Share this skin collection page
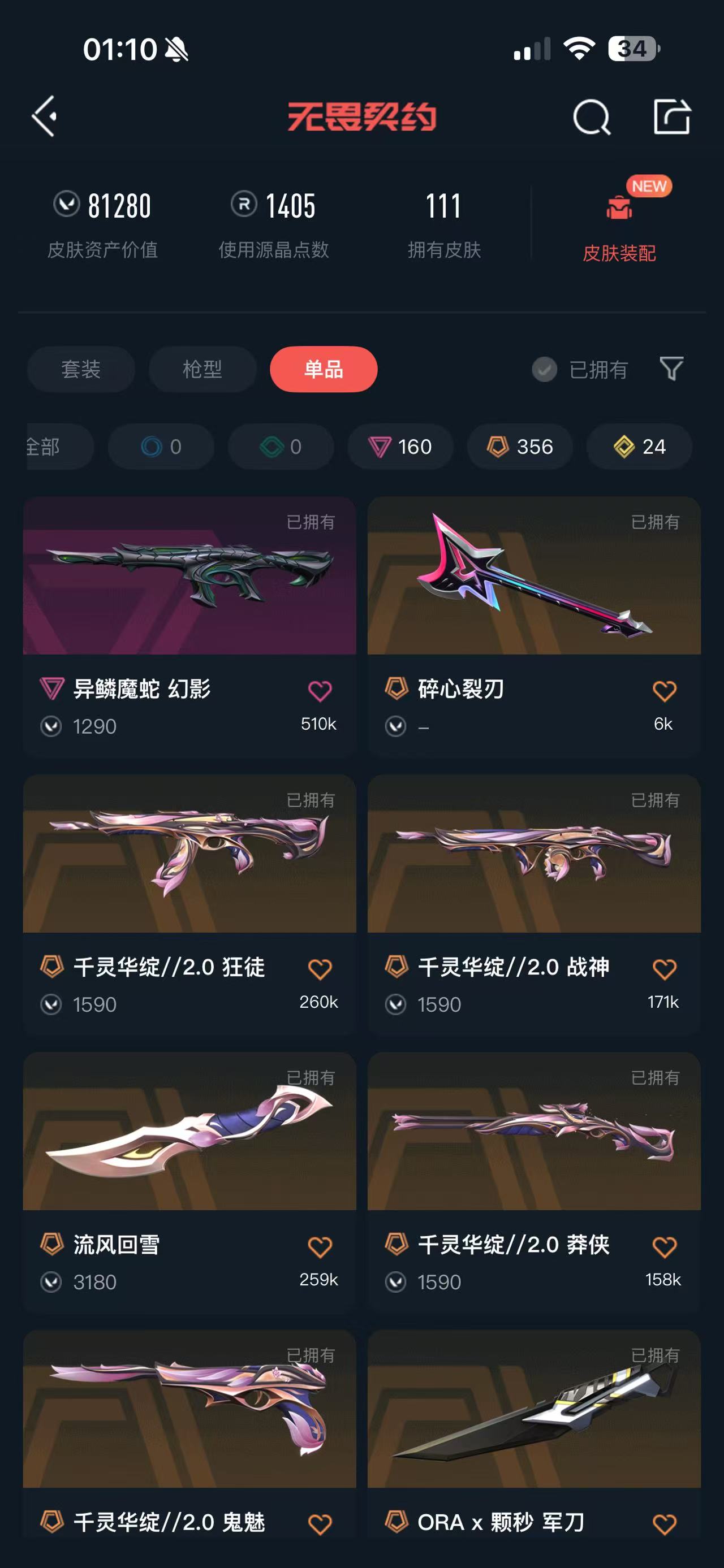 tap(672, 116)
